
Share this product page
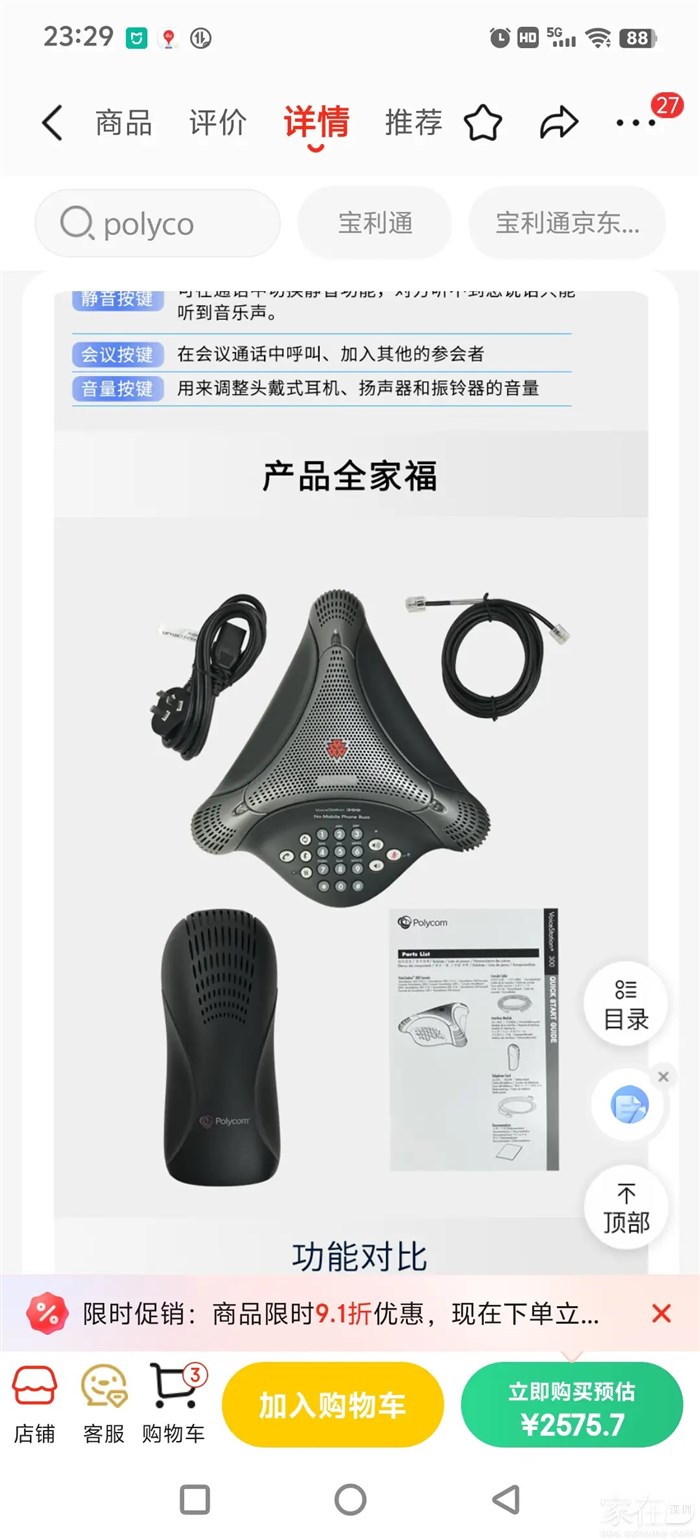pyautogui.click(x=559, y=123)
